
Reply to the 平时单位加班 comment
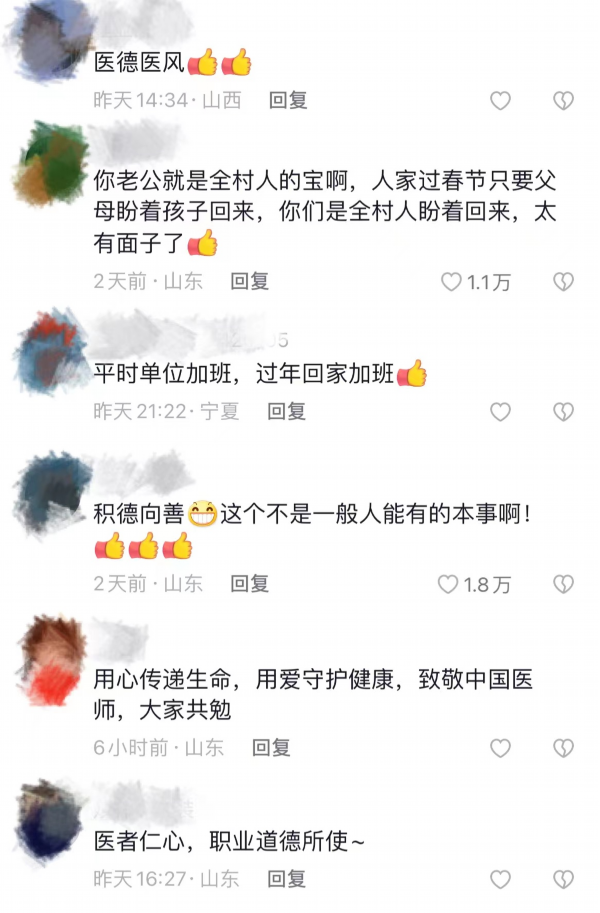pos(288,411)
